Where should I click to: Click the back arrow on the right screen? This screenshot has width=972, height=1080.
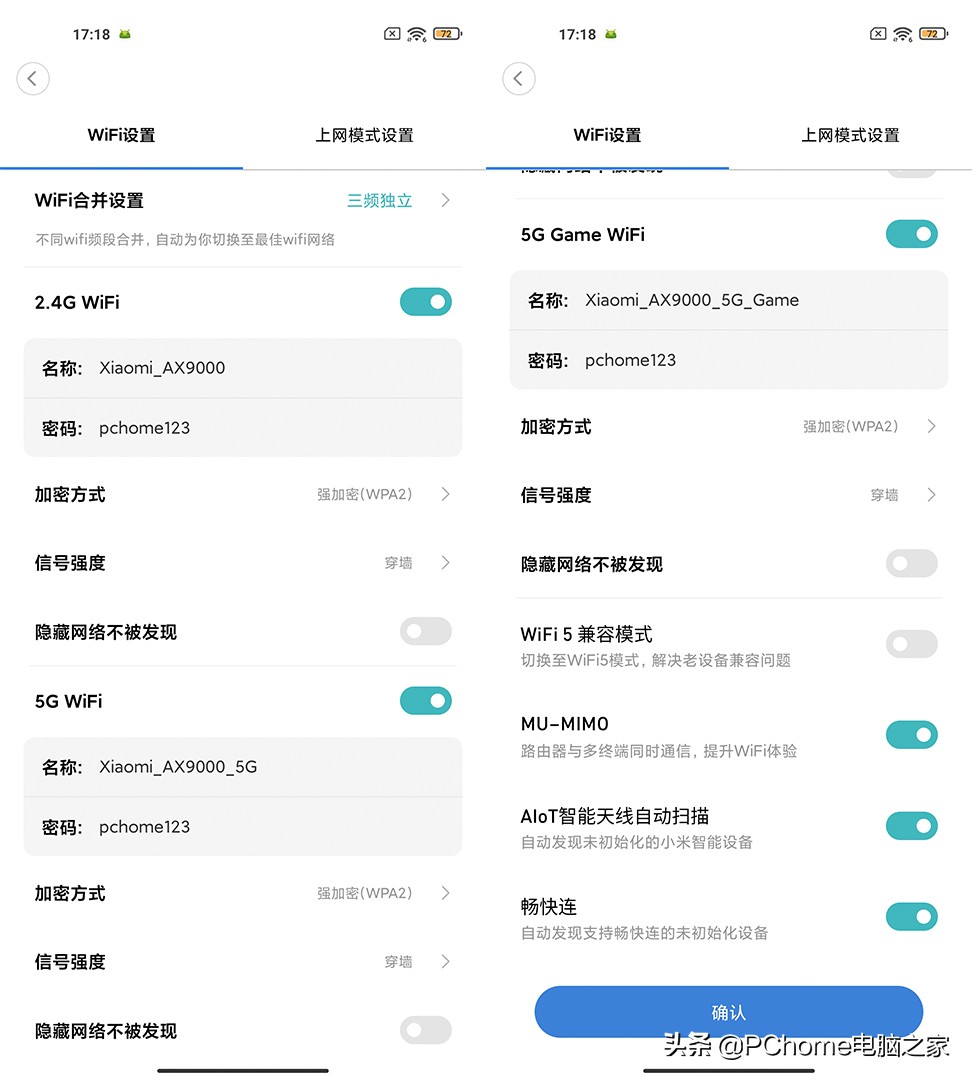coord(519,78)
